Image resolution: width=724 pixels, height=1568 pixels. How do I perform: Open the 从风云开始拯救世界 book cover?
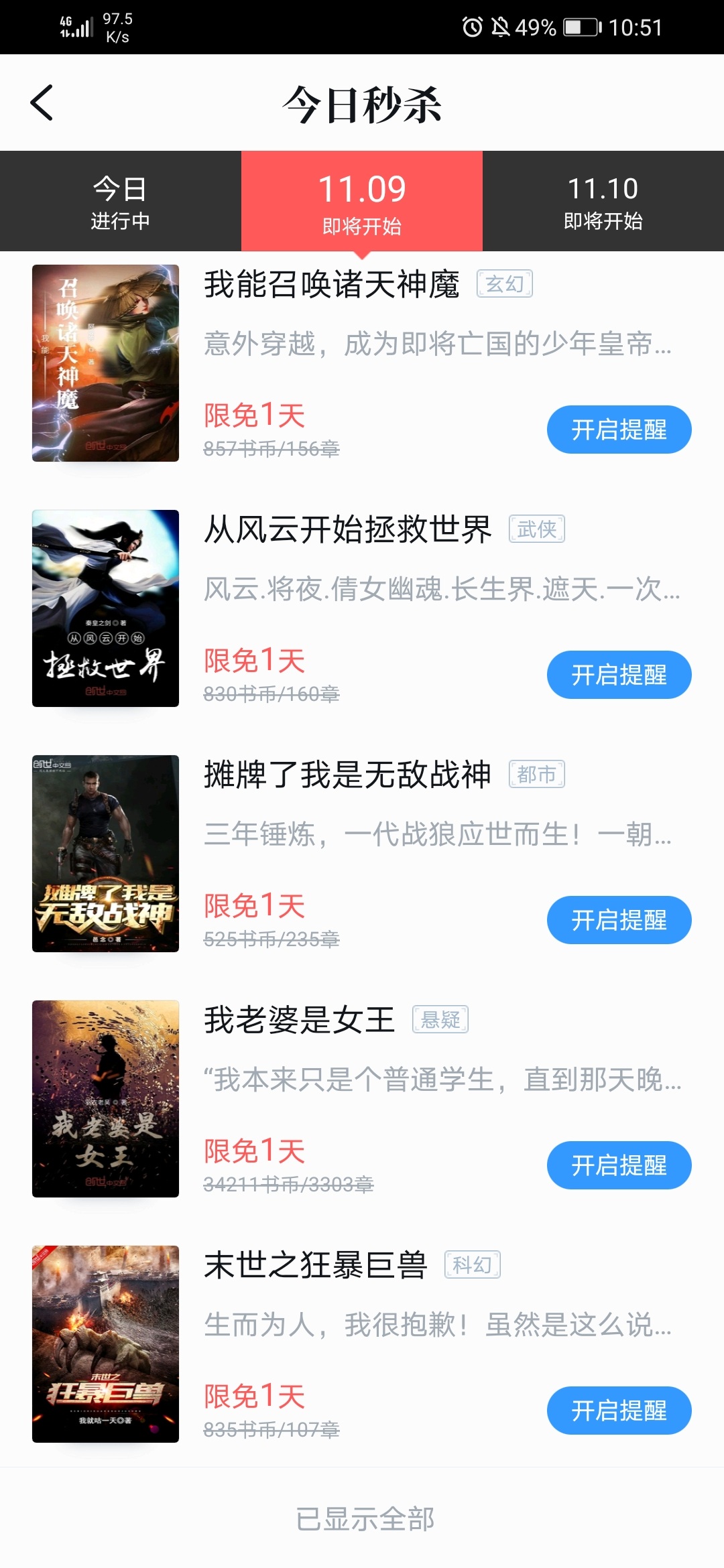click(x=105, y=608)
